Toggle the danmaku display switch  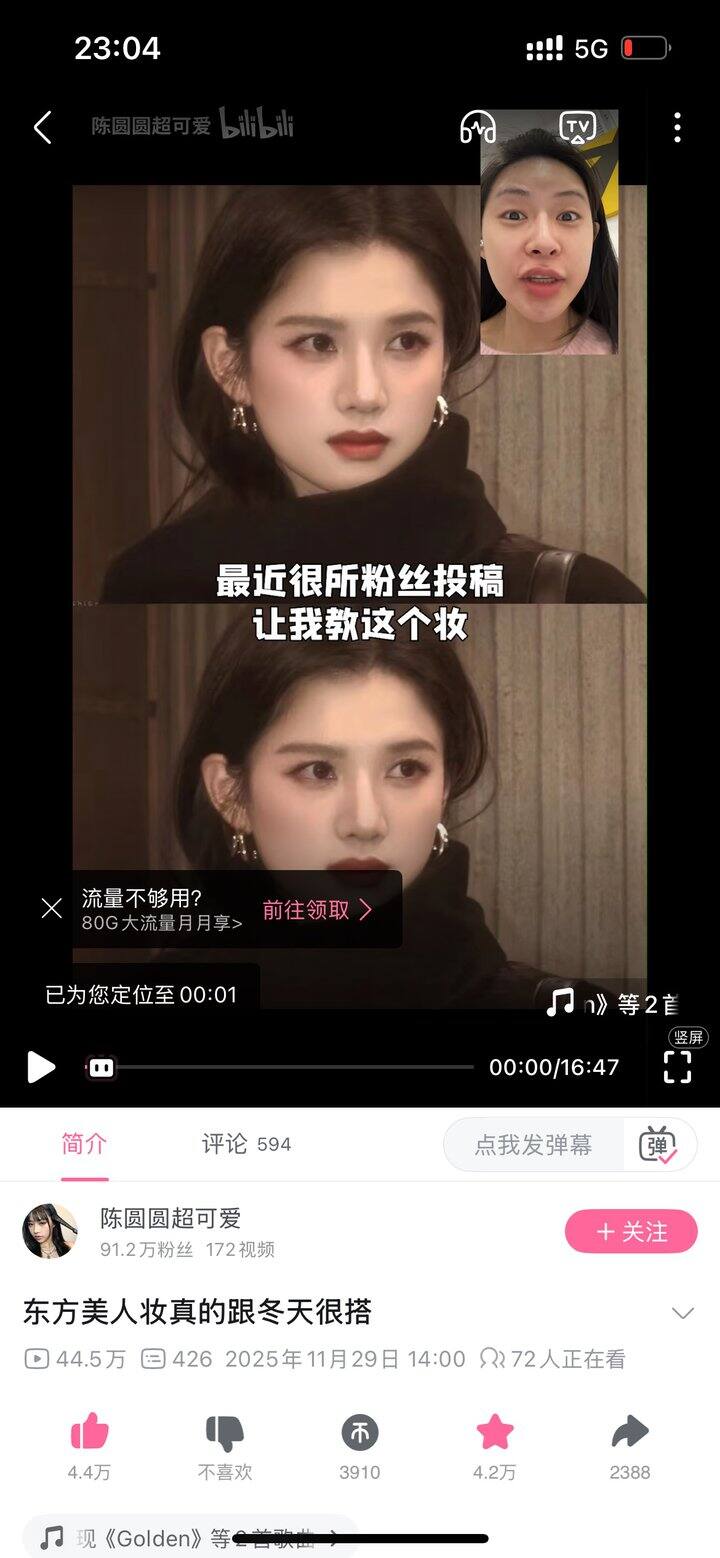[x=658, y=1145]
